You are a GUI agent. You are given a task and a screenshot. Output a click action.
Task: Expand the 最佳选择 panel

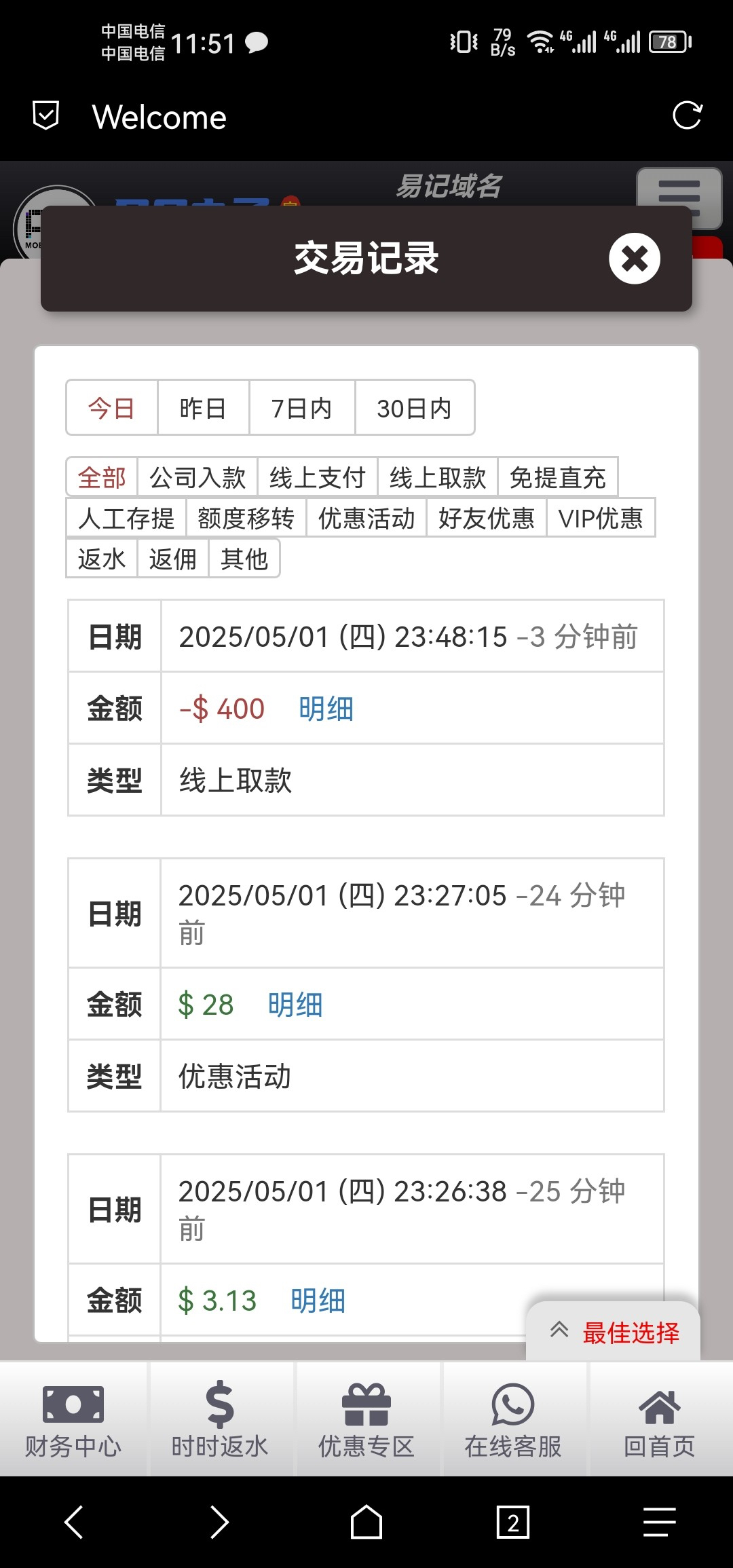[614, 1332]
